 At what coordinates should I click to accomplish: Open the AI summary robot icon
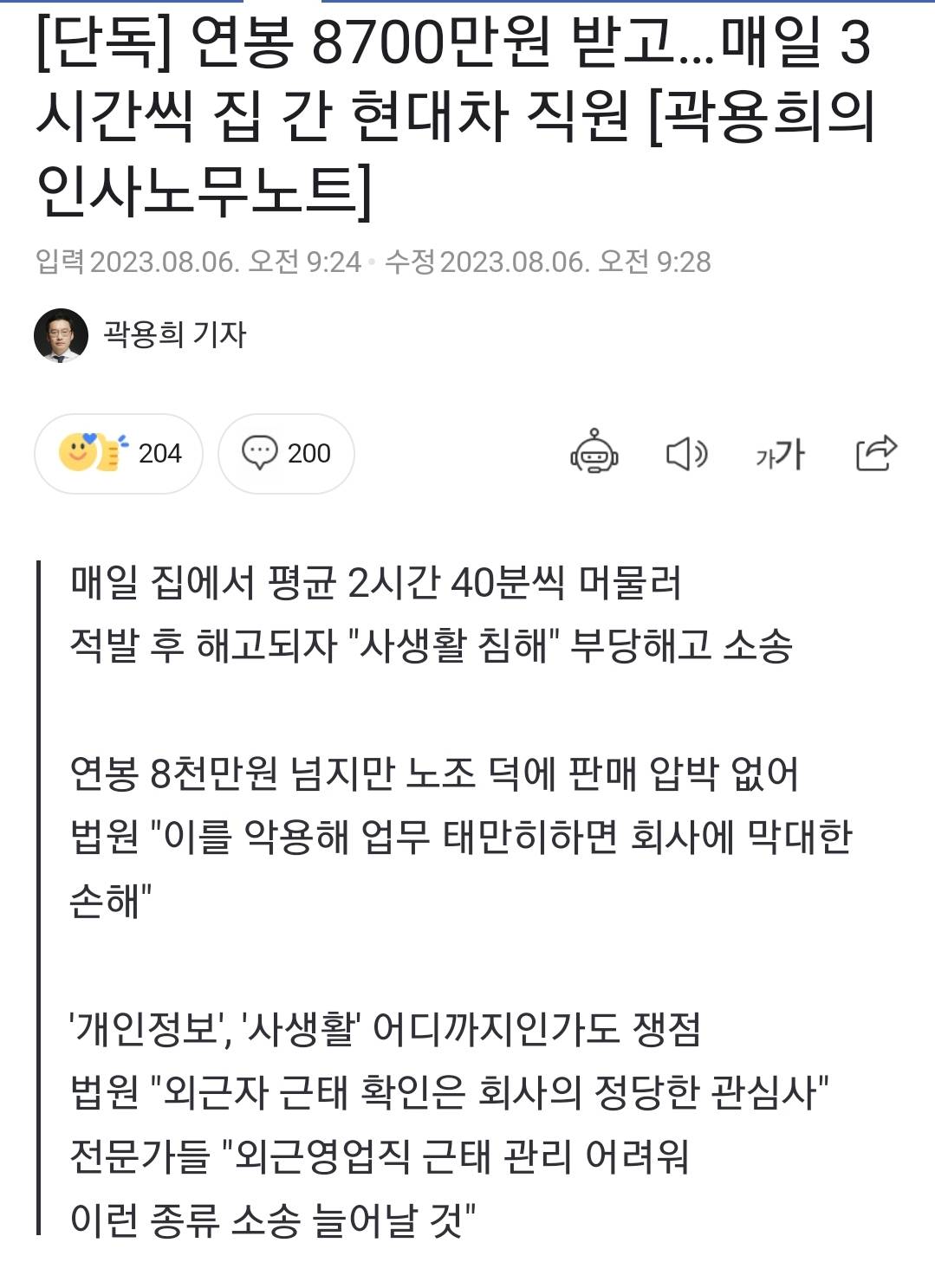click(x=594, y=452)
